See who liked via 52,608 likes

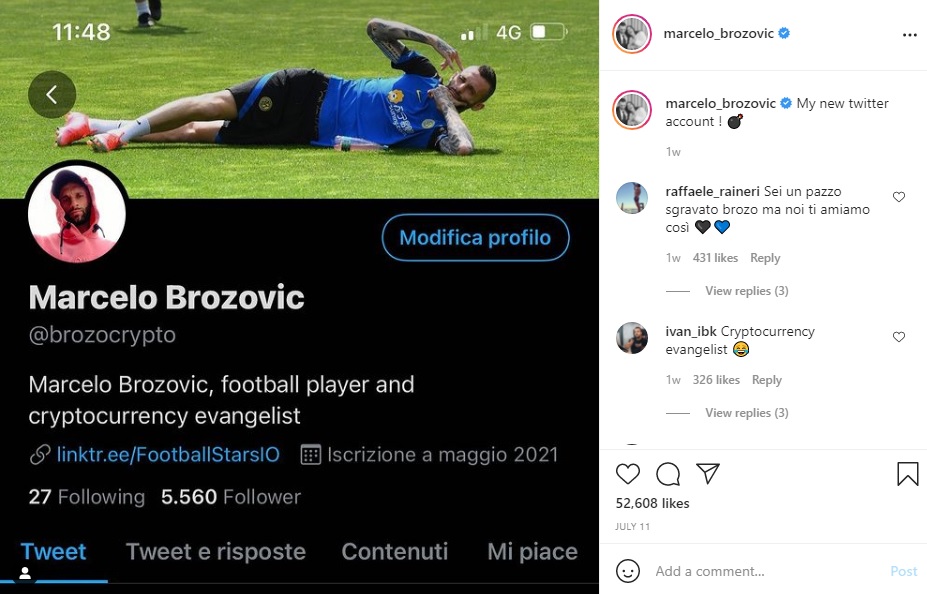pyautogui.click(x=652, y=504)
